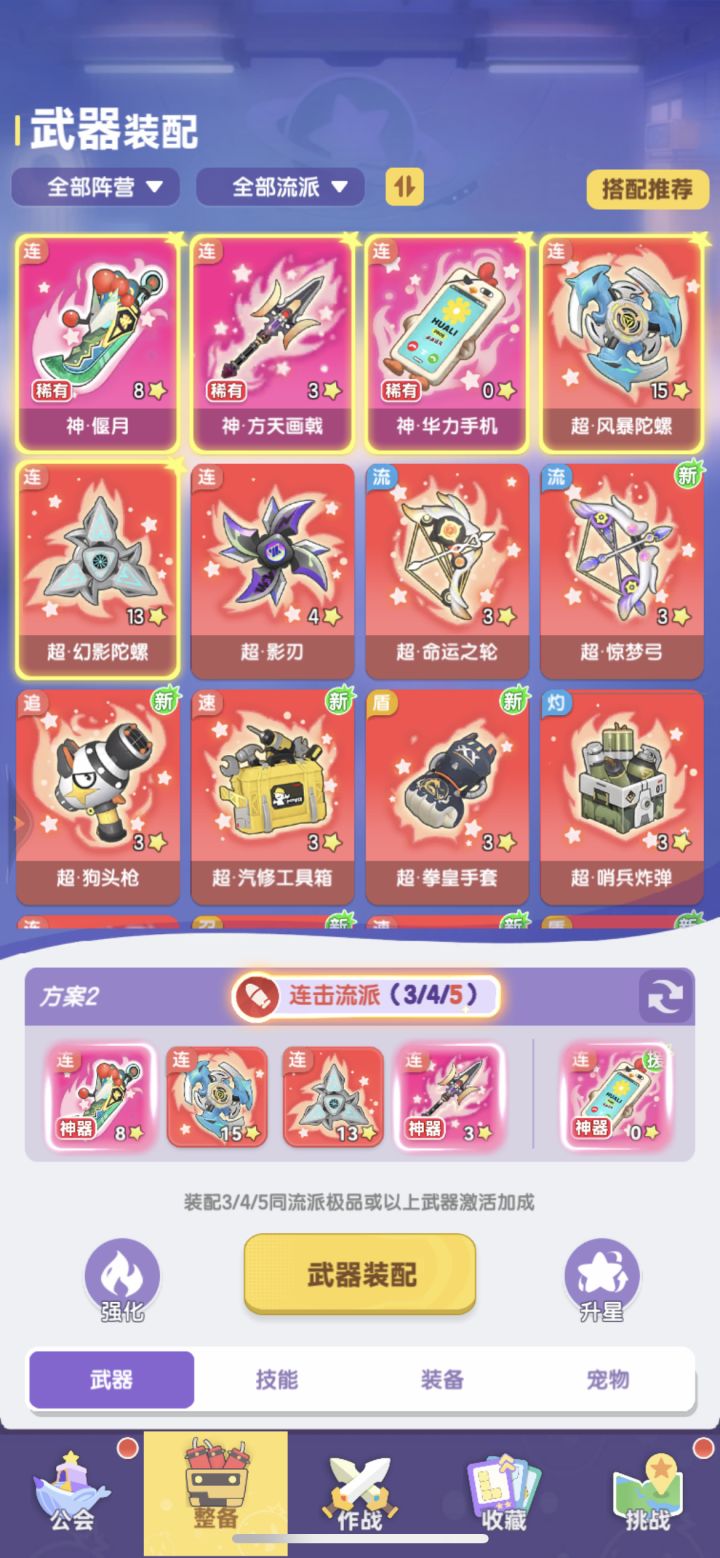720x1558 pixels.
Task: Switch to the 技能 tab
Action: pos(276,1379)
